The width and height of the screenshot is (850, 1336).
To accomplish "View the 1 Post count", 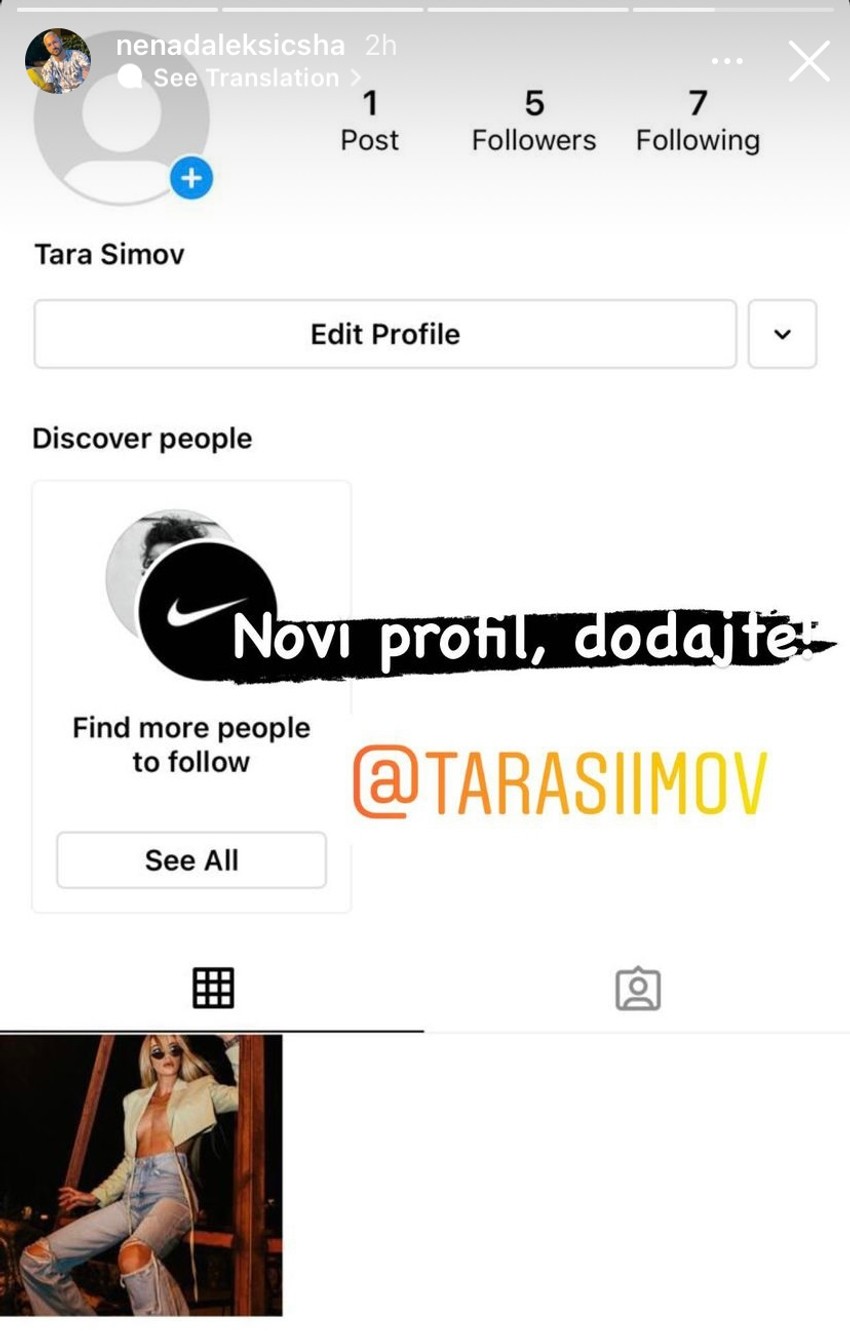I will point(370,120).
